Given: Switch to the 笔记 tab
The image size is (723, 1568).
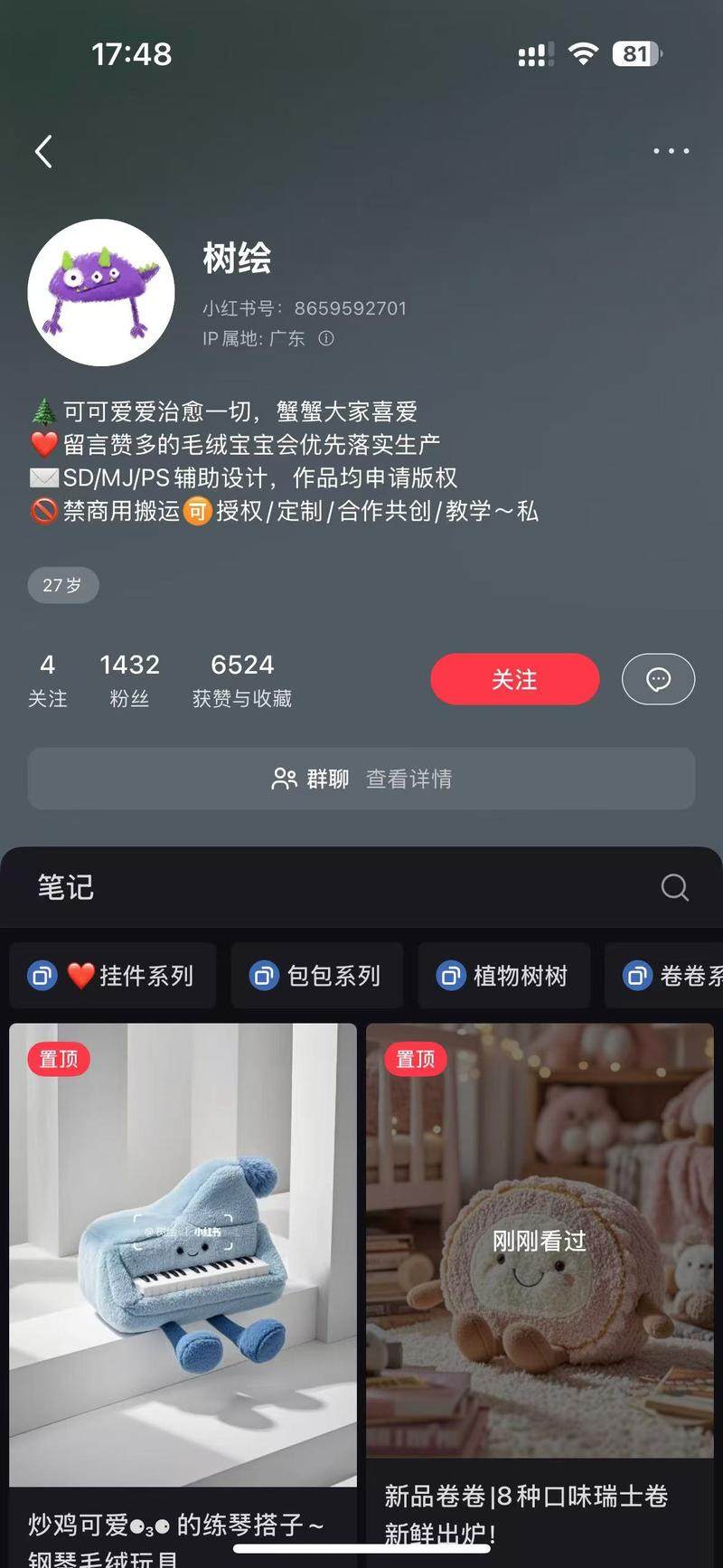Looking at the screenshot, I should tap(66, 887).
